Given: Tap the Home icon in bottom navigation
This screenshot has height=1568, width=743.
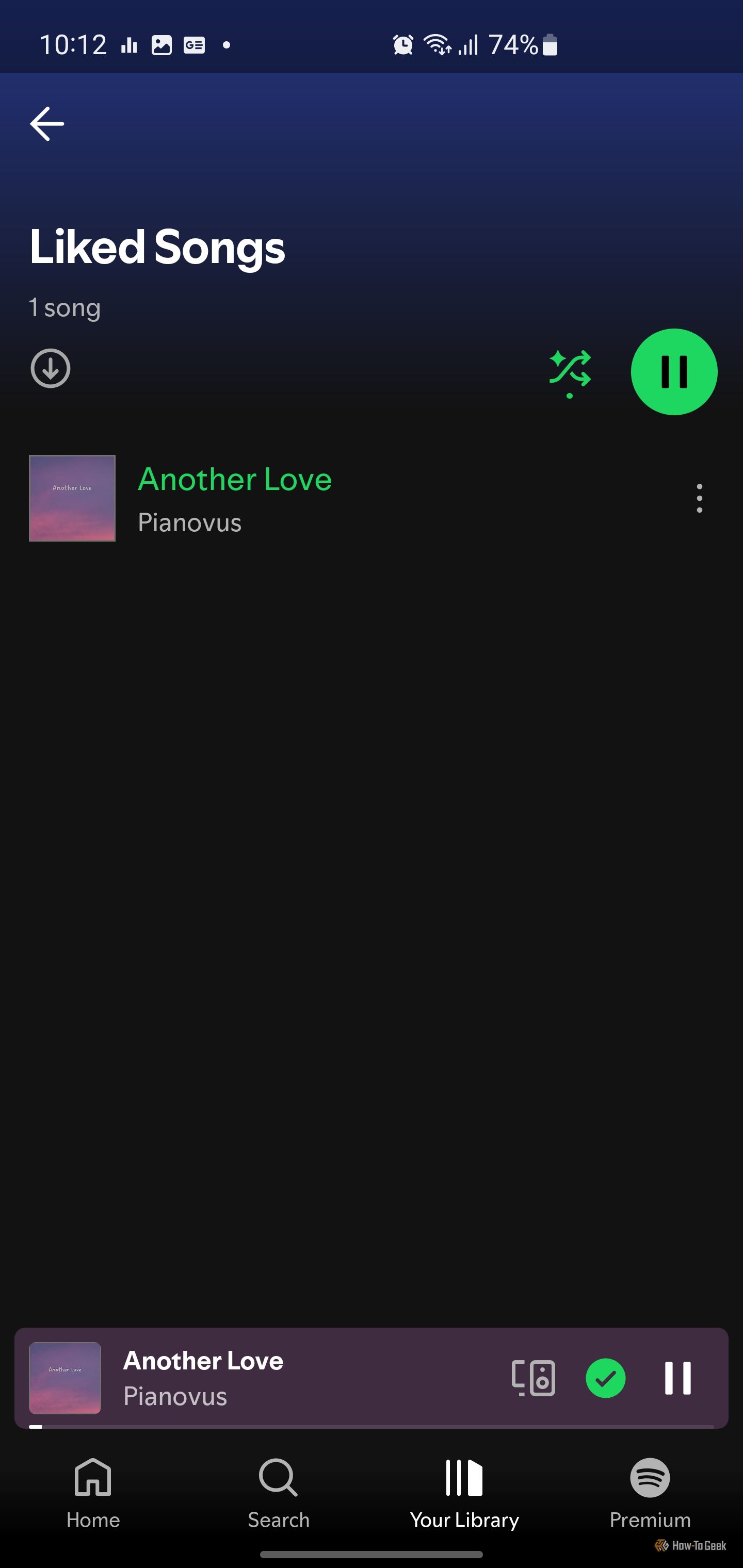Looking at the screenshot, I should click(x=92, y=1478).
